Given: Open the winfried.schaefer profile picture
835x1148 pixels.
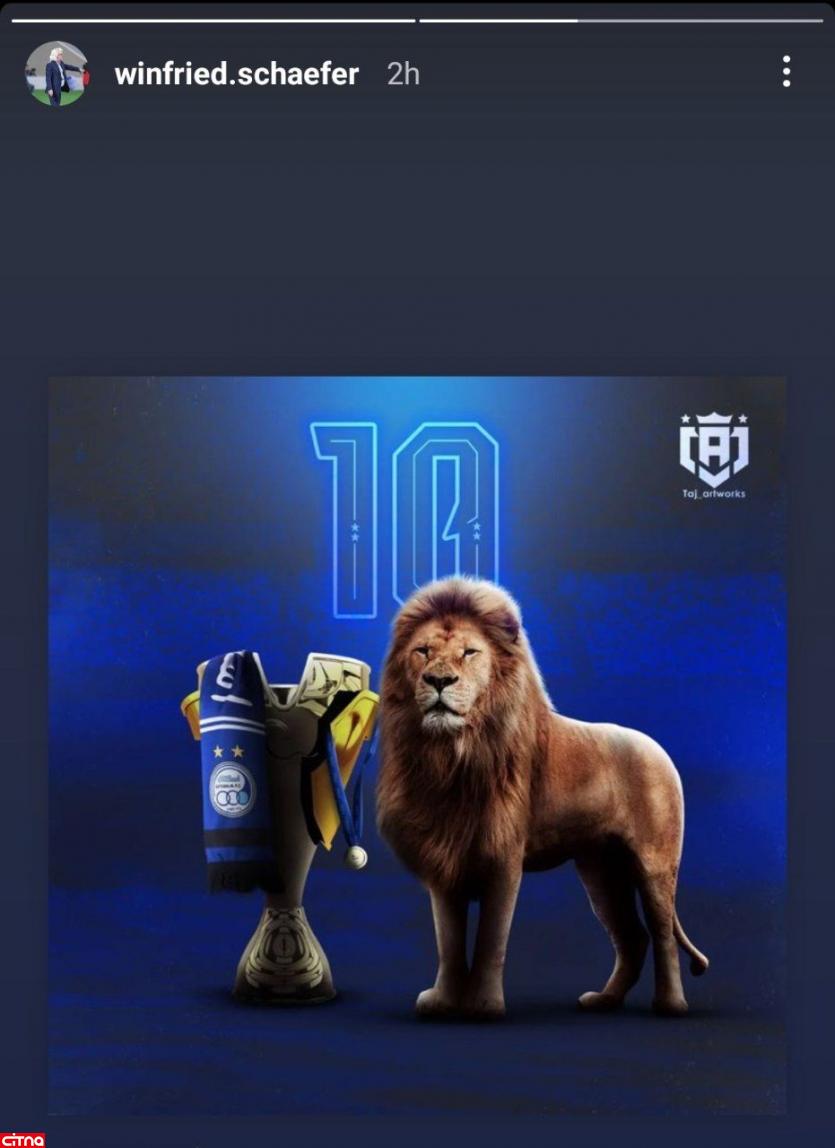Looking at the screenshot, I should pyautogui.click(x=56, y=74).
